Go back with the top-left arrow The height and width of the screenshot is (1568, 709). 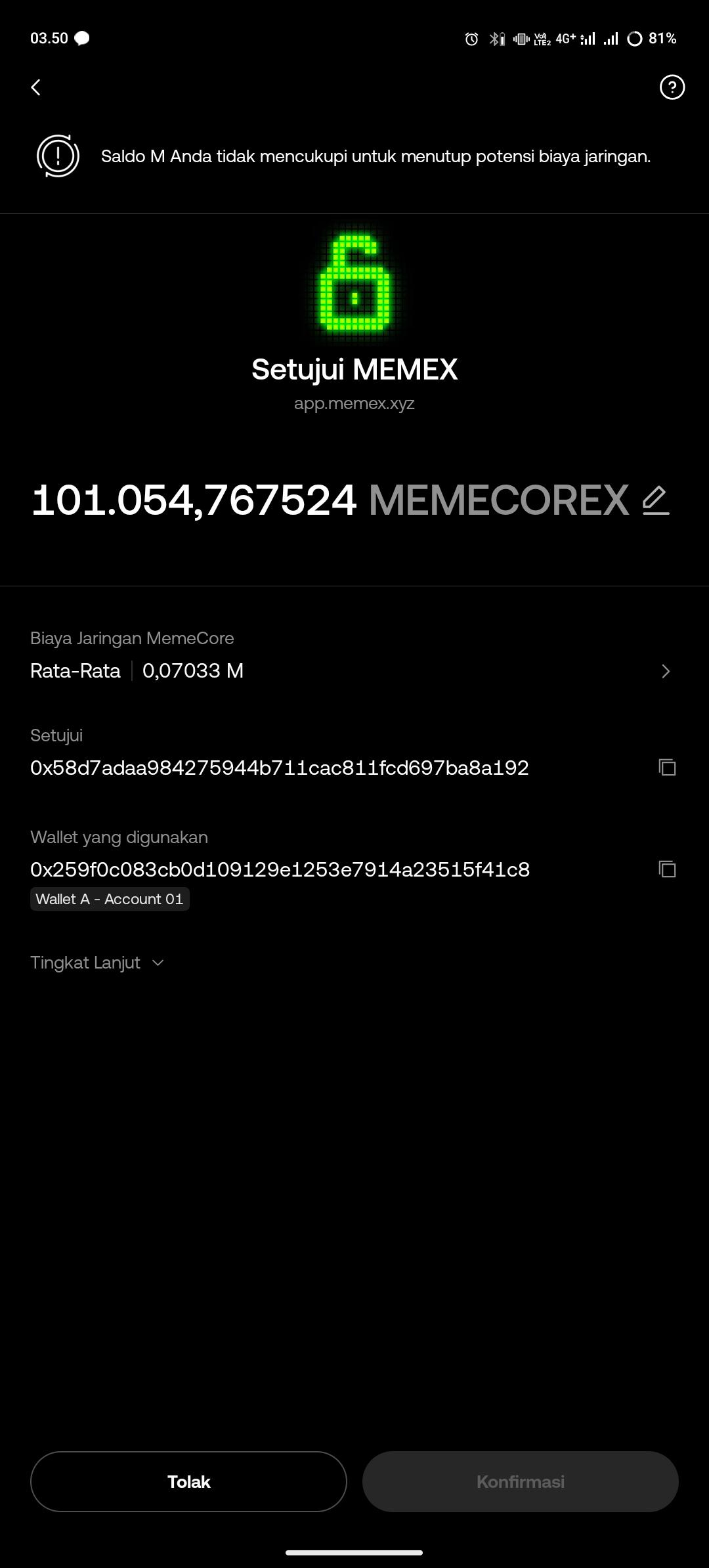(x=36, y=87)
